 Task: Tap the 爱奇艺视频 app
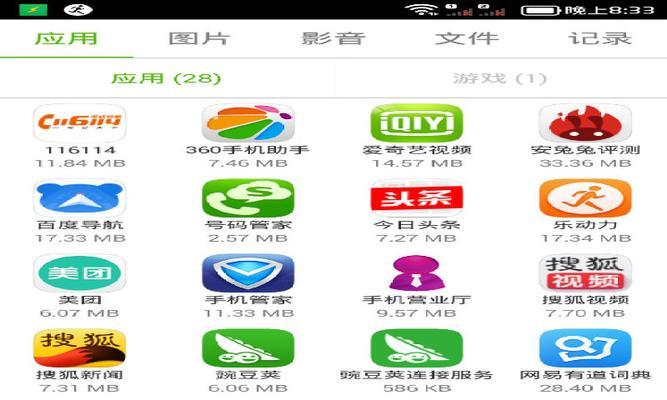point(416,125)
